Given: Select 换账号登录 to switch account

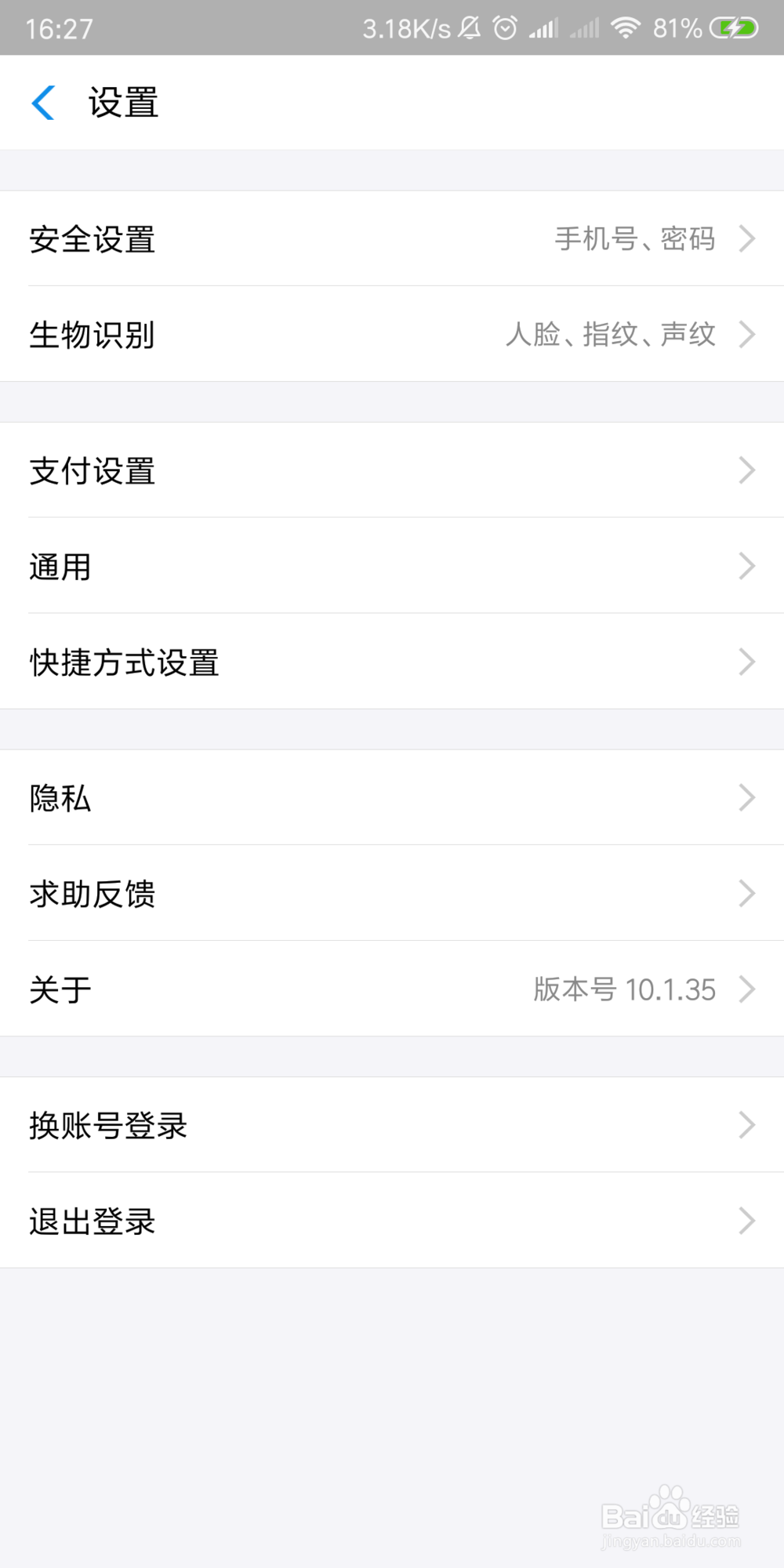Looking at the screenshot, I should (x=392, y=1125).
